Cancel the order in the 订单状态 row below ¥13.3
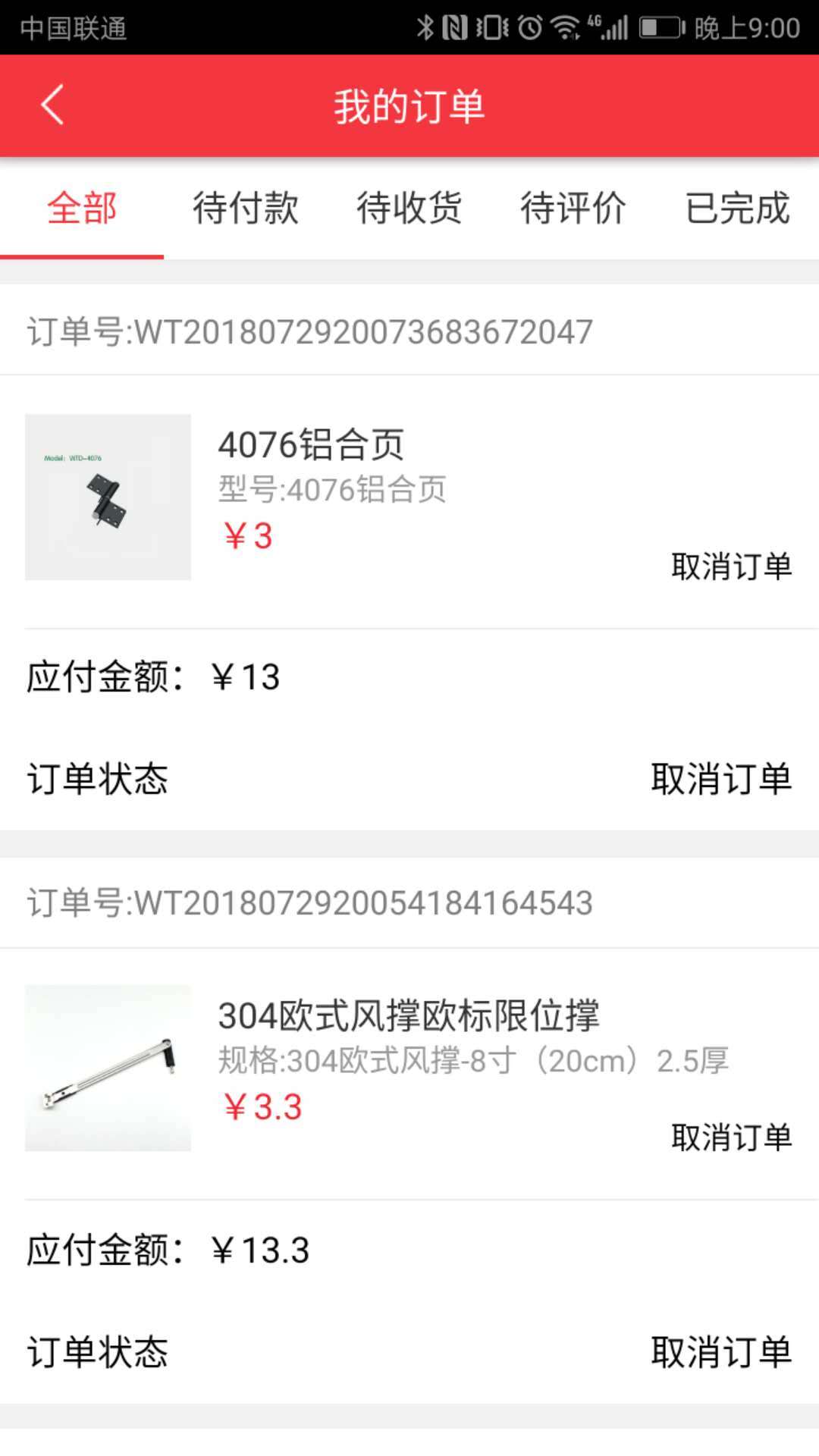The width and height of the screenshot is (819, 1456). point(720,1352)
